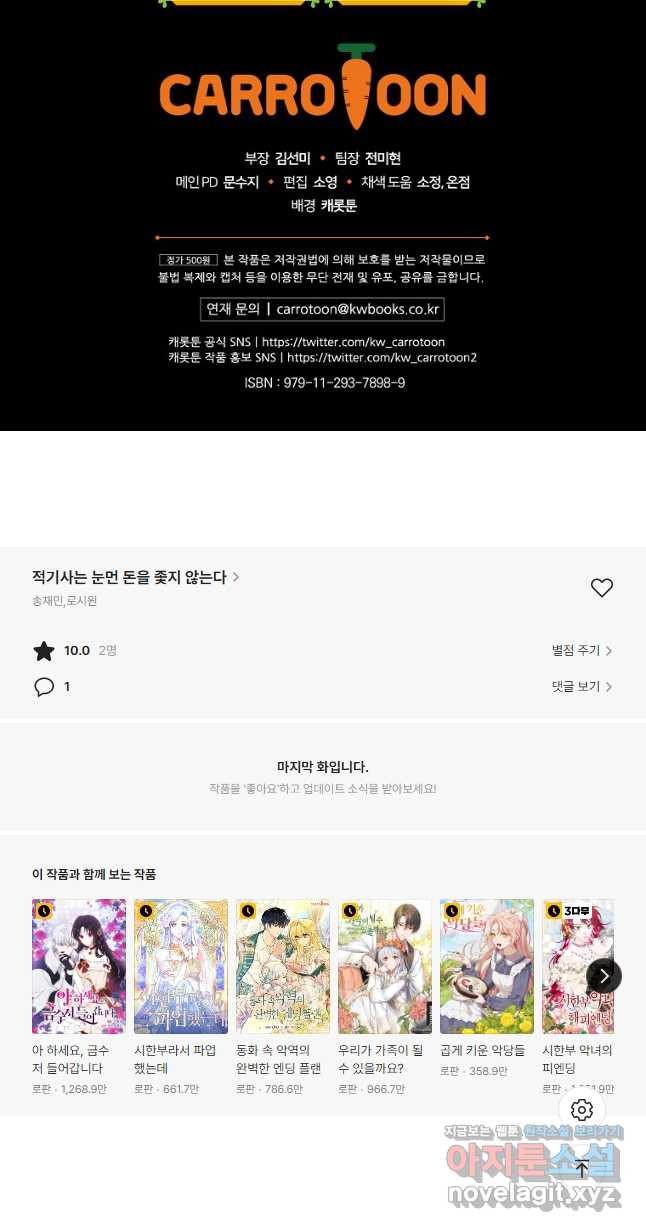Open the comic 시한부라서 파업했는데
The image size is (646, 1232).
(x=181, y=966)
